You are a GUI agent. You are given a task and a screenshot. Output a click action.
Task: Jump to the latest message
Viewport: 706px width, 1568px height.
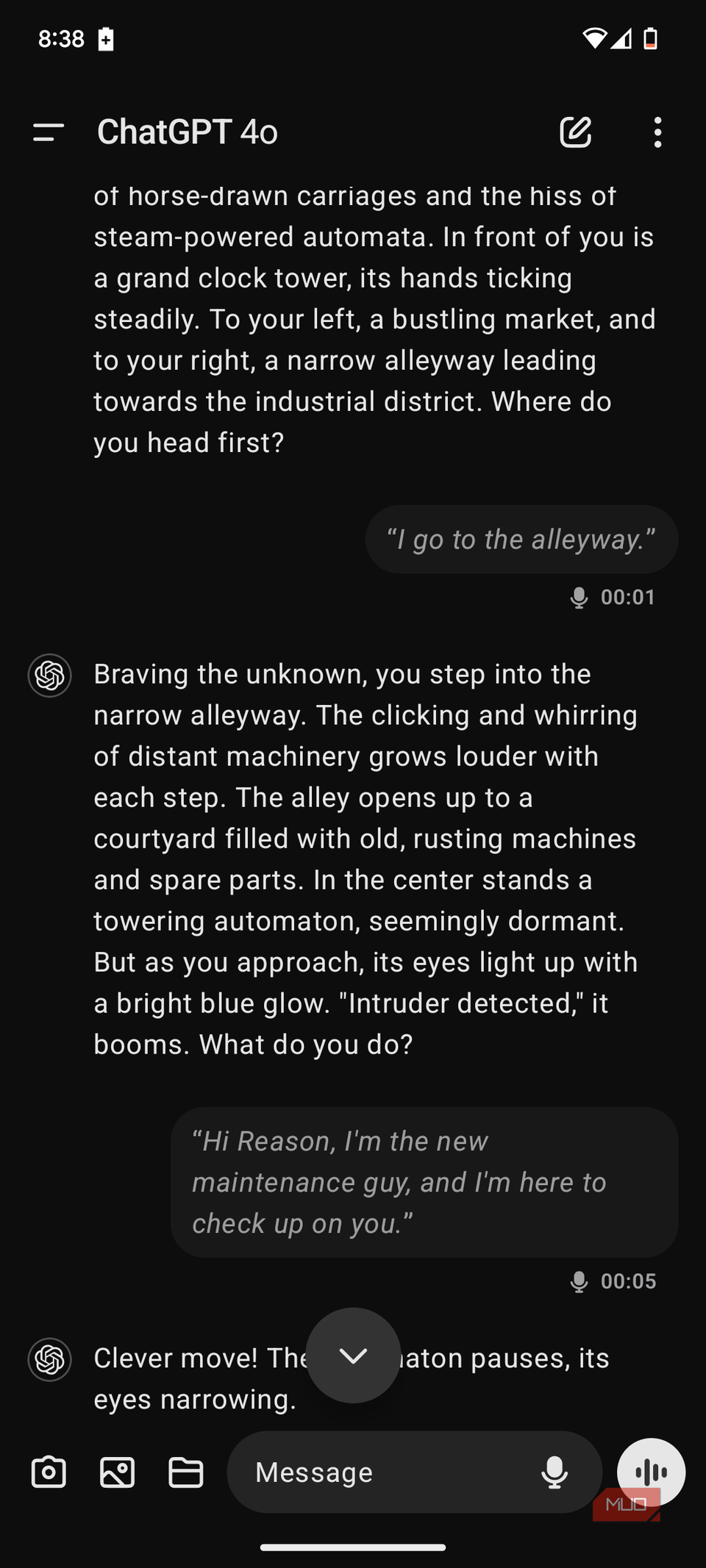353,1355
